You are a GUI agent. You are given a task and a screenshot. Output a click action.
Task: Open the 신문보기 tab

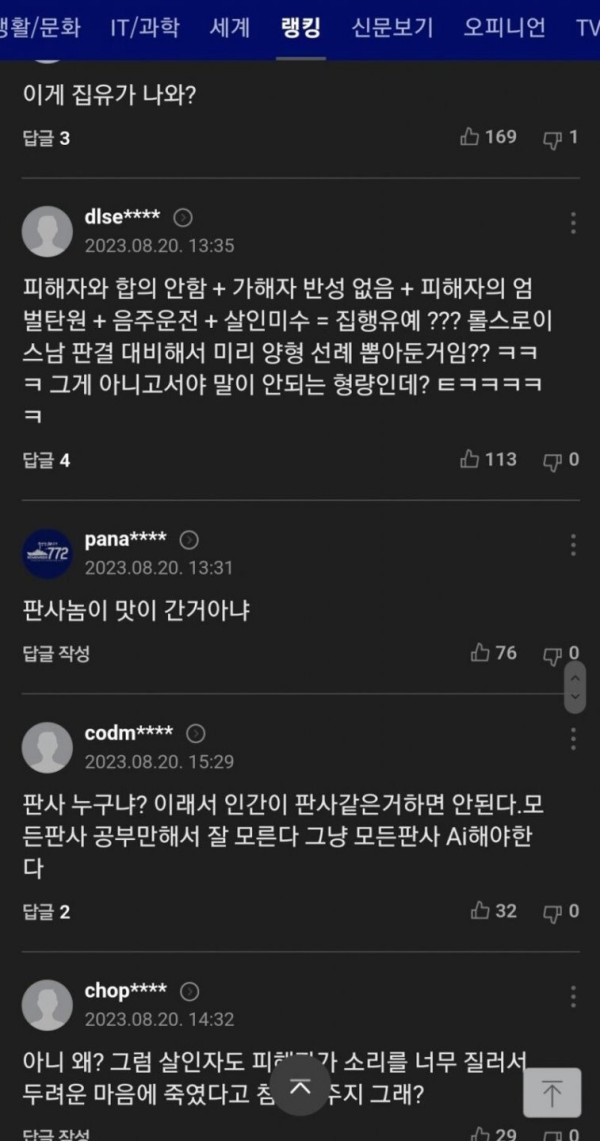[392, 27]
